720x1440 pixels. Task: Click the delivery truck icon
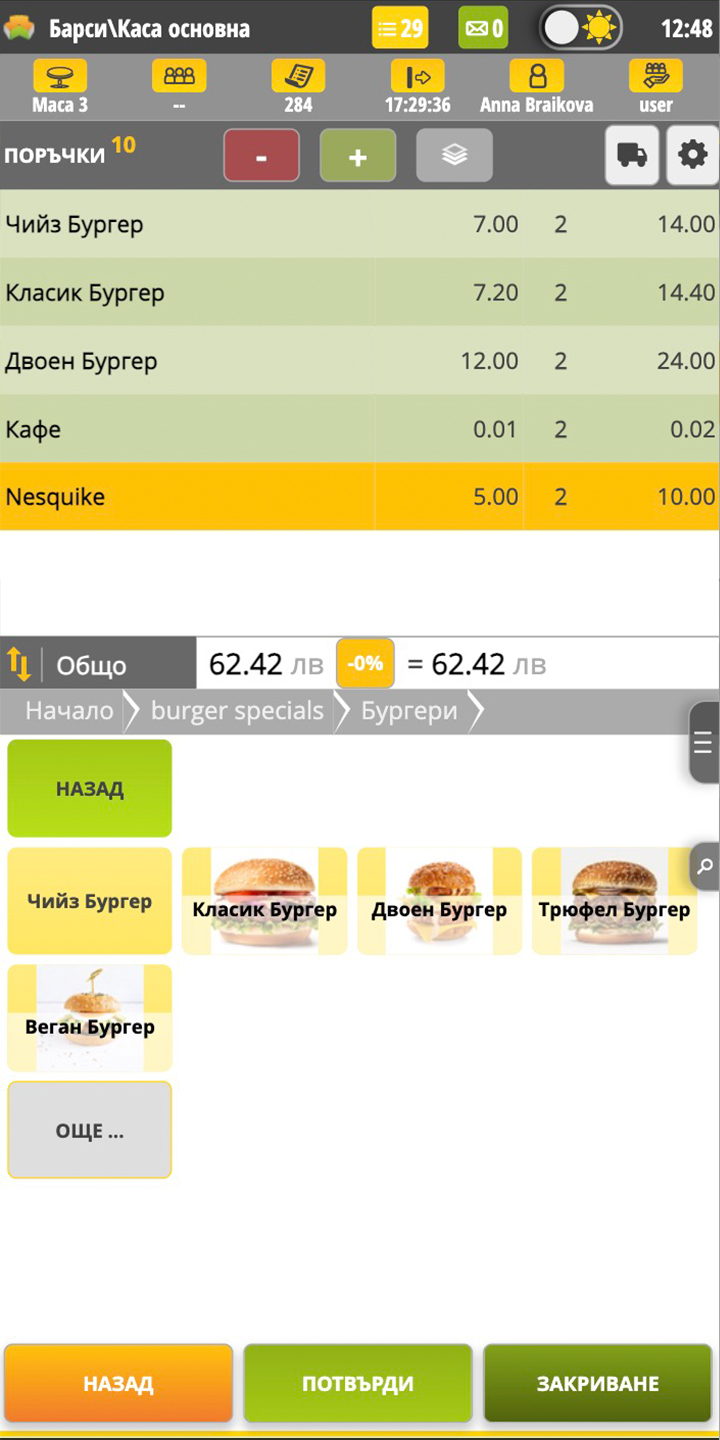(x=631, y=155)
